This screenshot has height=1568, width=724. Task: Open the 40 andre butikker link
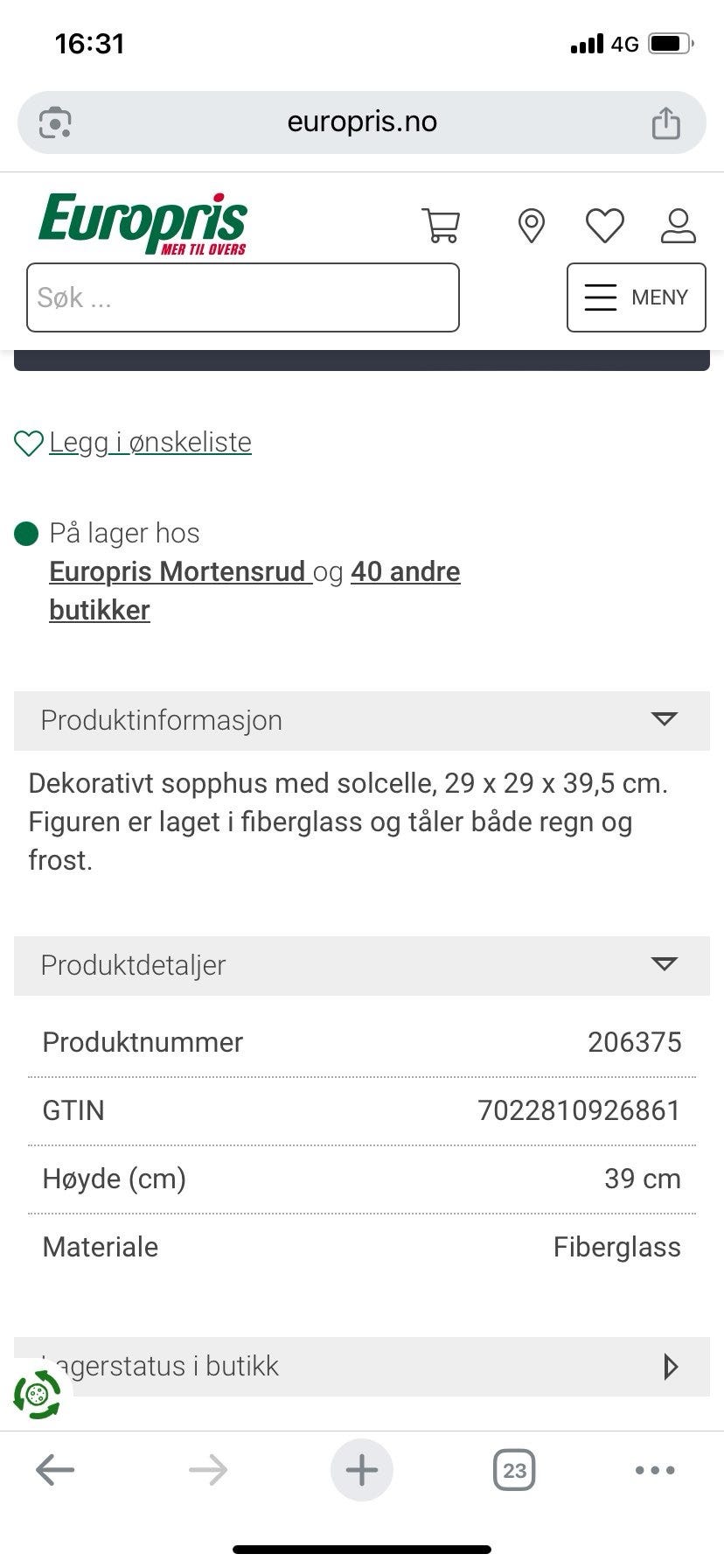(x=406, y=571)
